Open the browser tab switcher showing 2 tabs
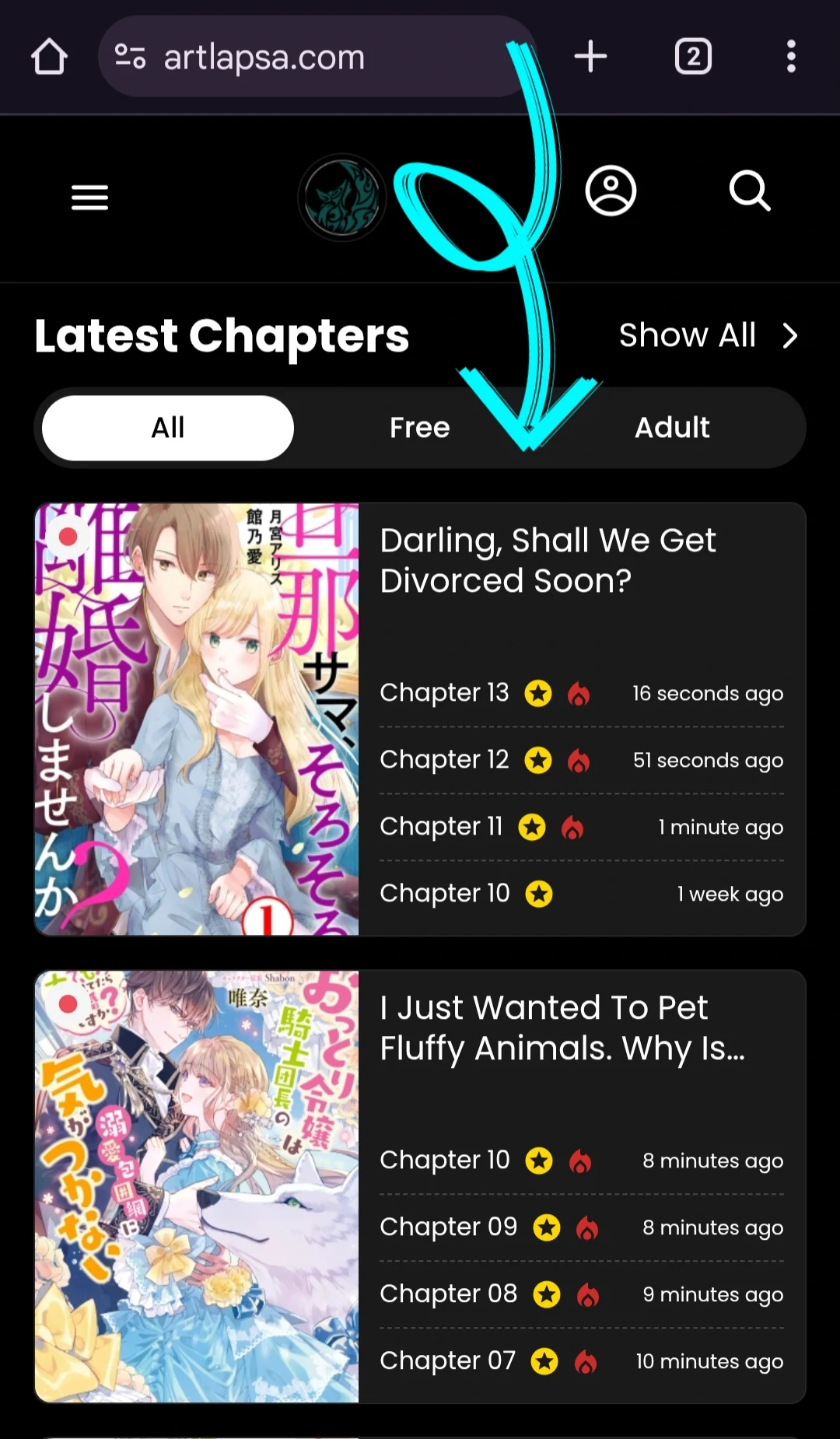840x1439 pixels. 693,56
